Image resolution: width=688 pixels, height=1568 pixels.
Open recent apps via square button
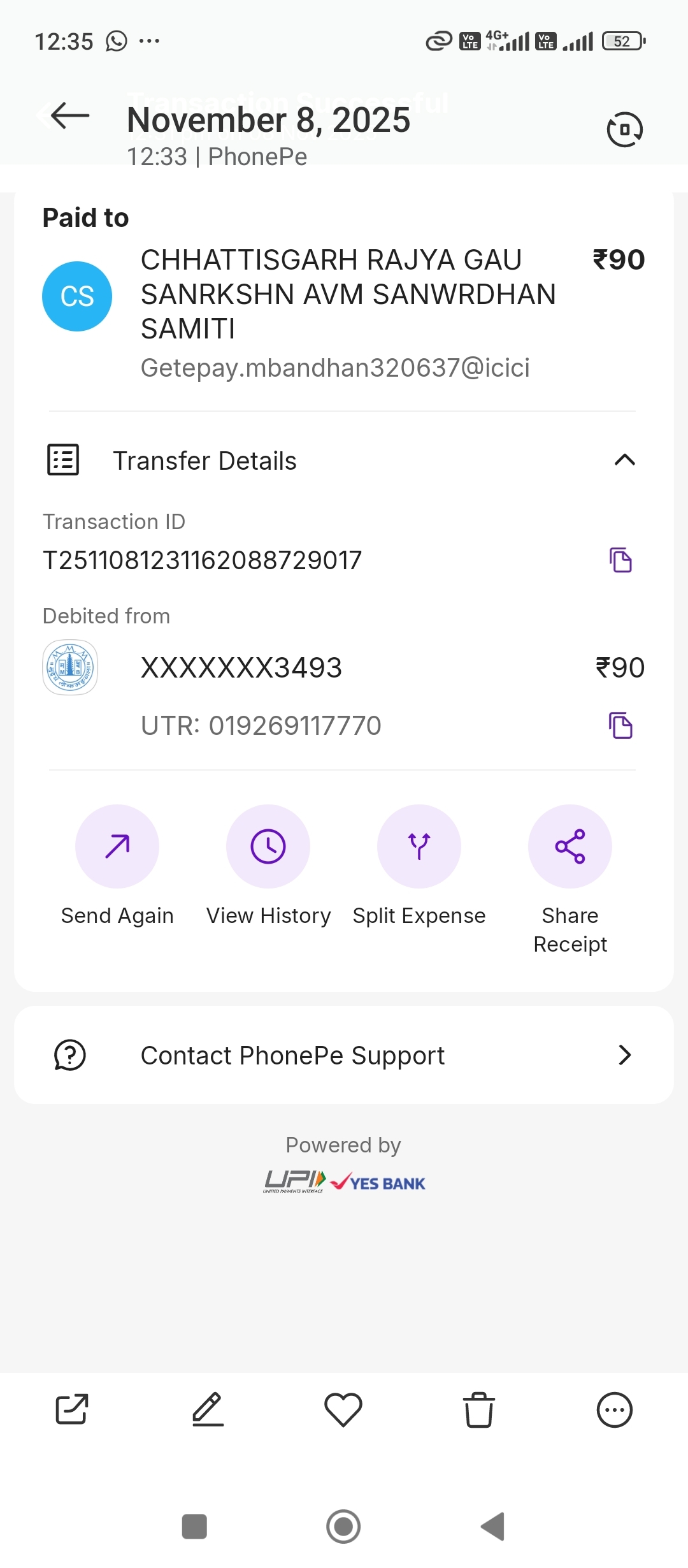[194, 1527]
